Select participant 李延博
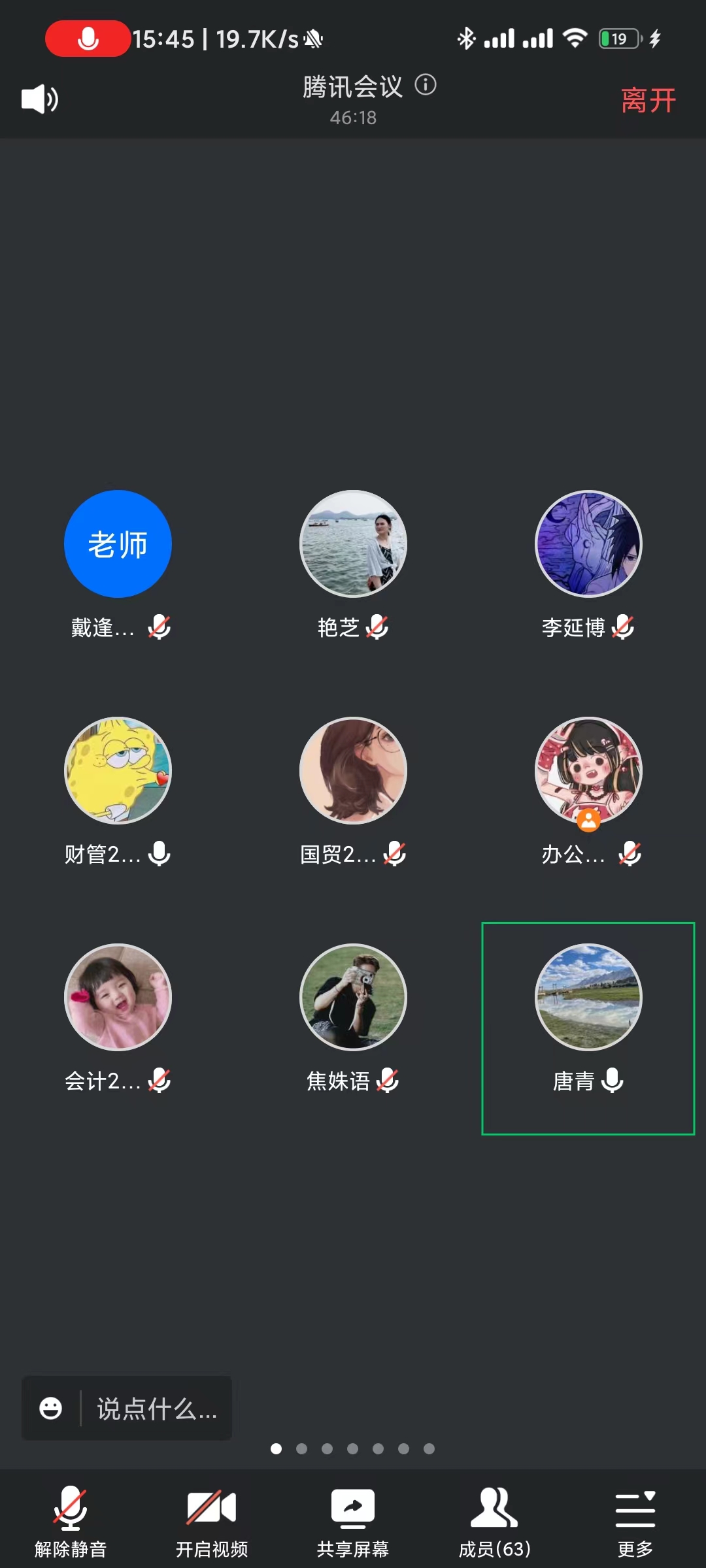 [588, 544]
